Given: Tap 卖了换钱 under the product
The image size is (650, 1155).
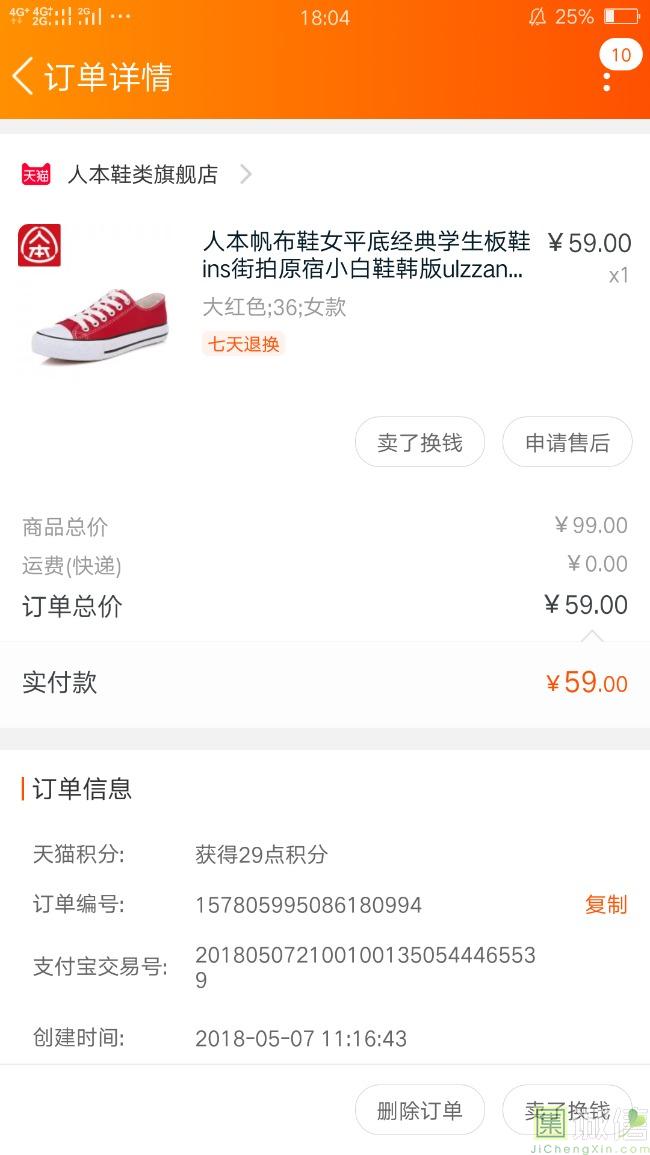Looking at the screenshot, I should pos(420,443).
